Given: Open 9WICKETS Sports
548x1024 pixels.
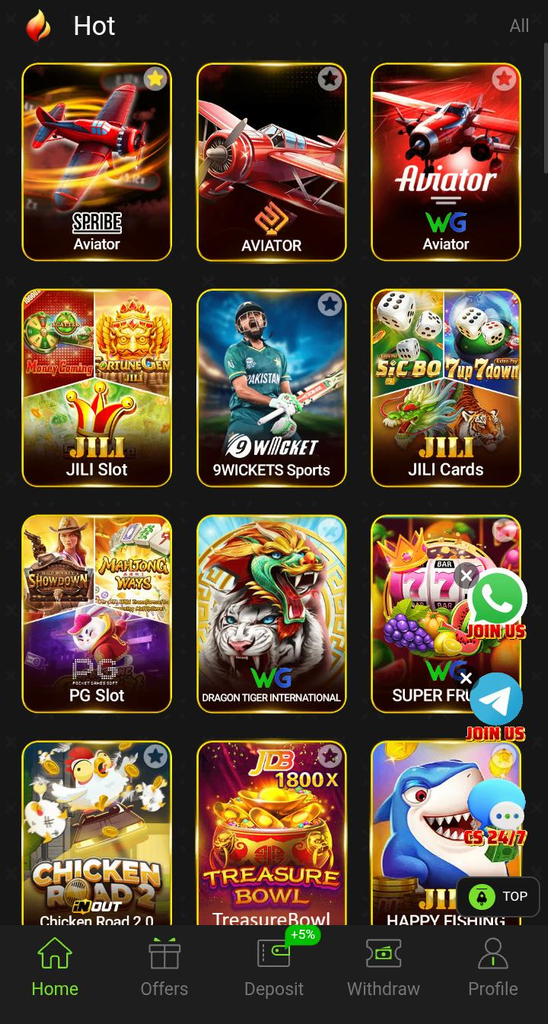Looking at the screenshot, I should tap(271, 388).
